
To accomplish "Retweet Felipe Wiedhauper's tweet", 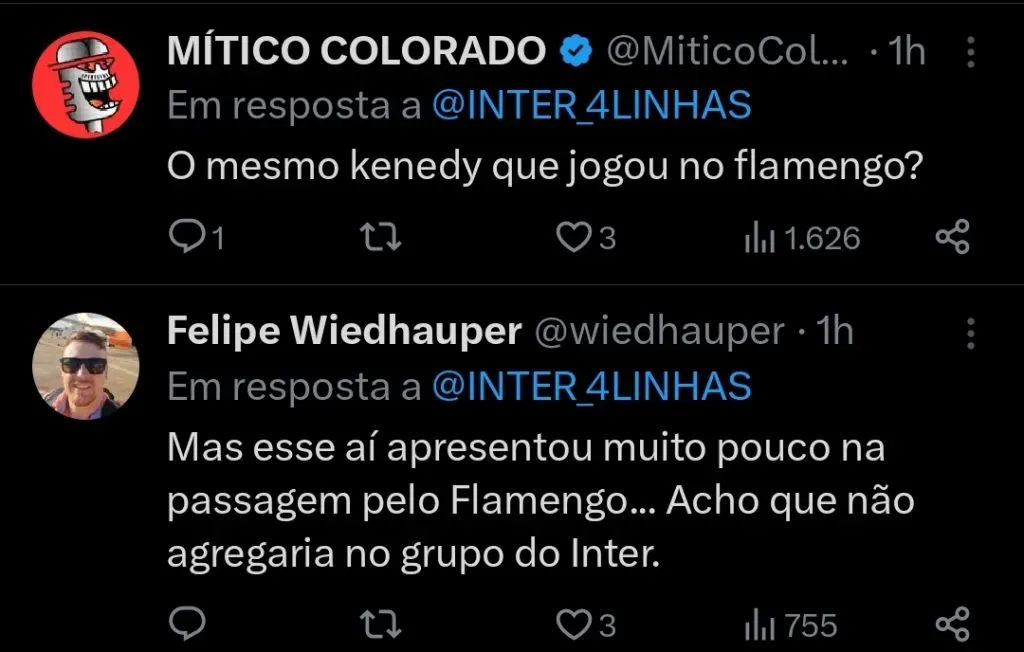I will point(380,625).
